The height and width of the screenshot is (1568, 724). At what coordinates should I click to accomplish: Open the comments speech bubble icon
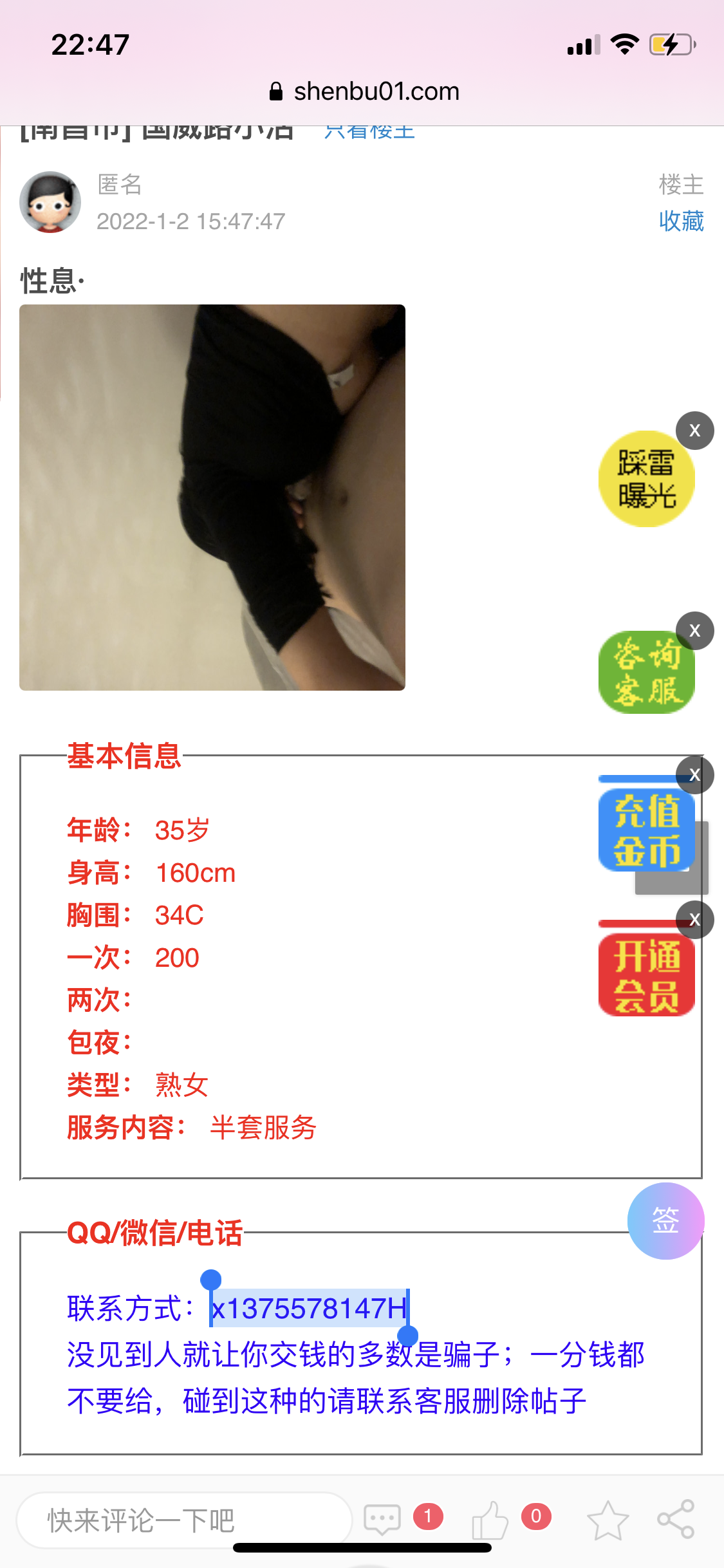click(x=382, y=1519)
